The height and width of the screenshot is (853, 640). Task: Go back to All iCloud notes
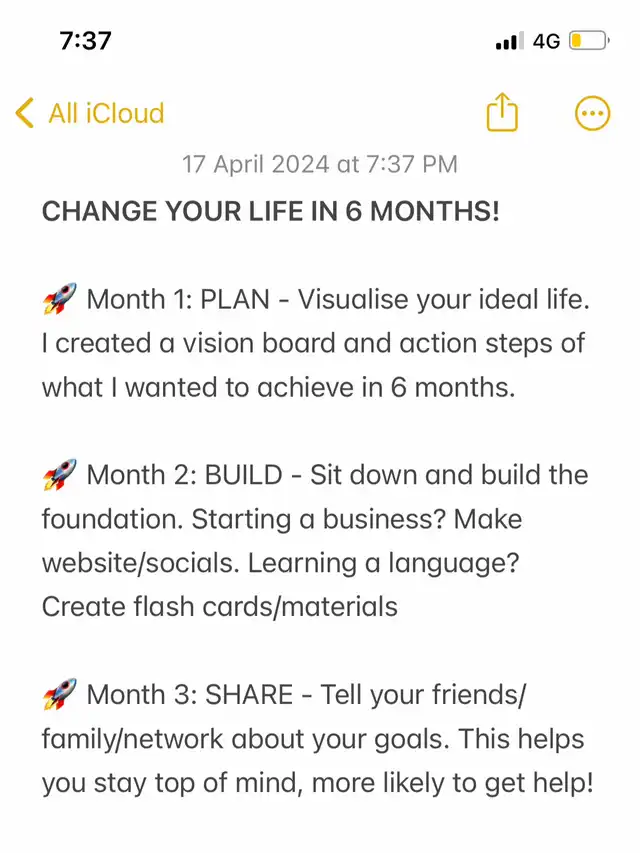click(x=89, y=114)
